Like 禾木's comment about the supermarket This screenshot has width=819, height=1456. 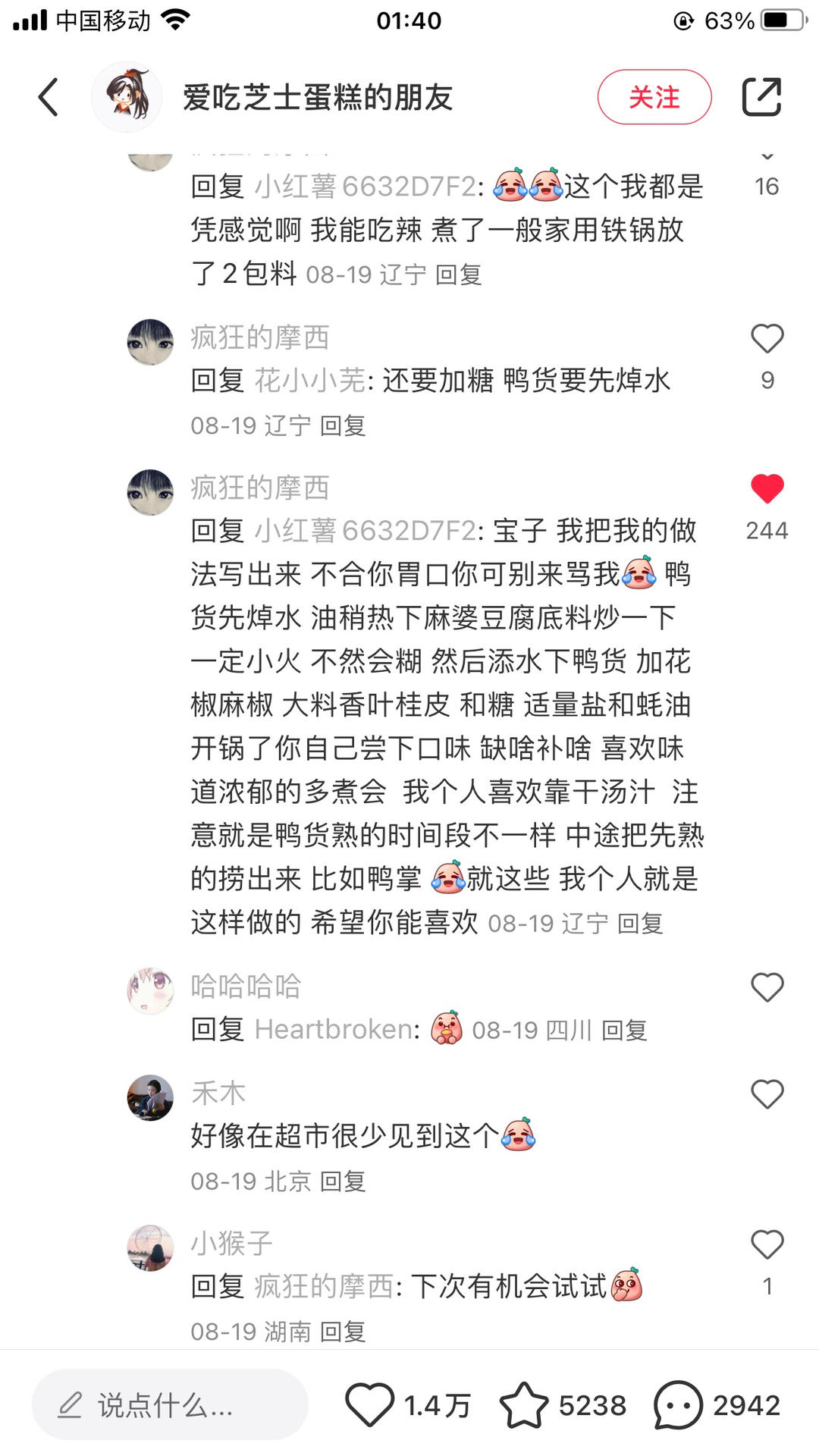coord(767,1094)
